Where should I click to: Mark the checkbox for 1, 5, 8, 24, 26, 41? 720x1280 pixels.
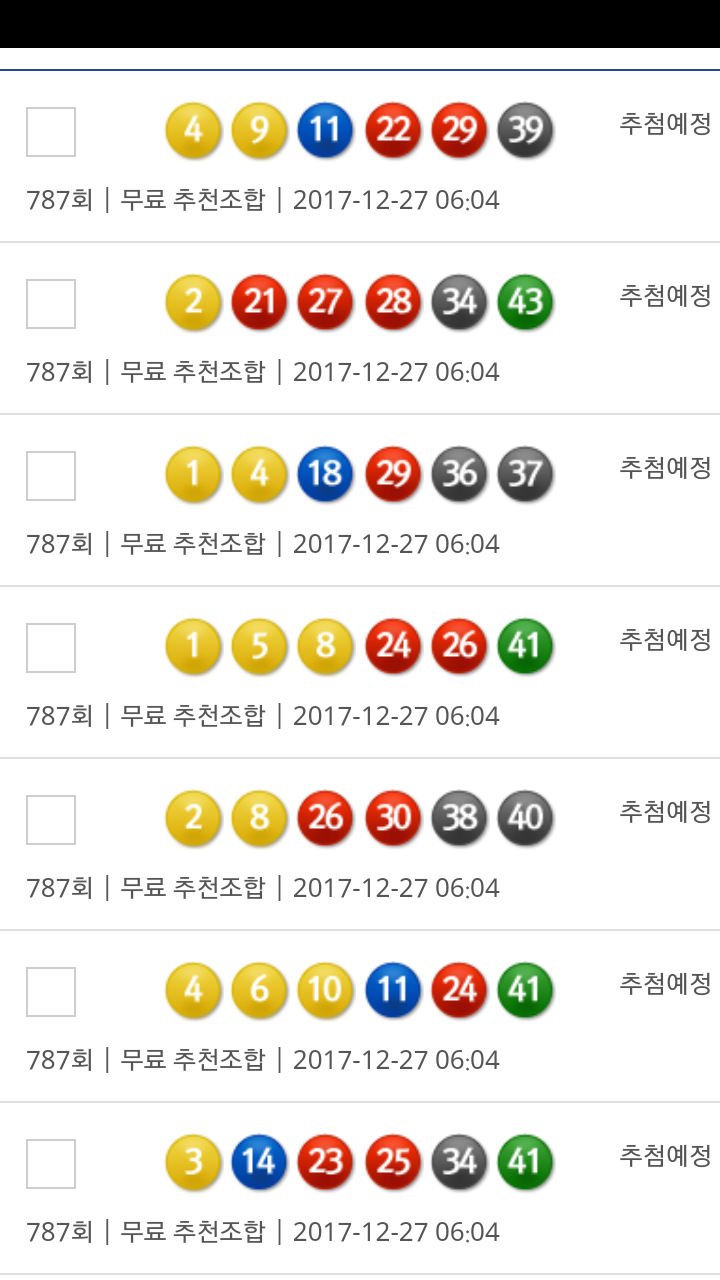(51, 648)
